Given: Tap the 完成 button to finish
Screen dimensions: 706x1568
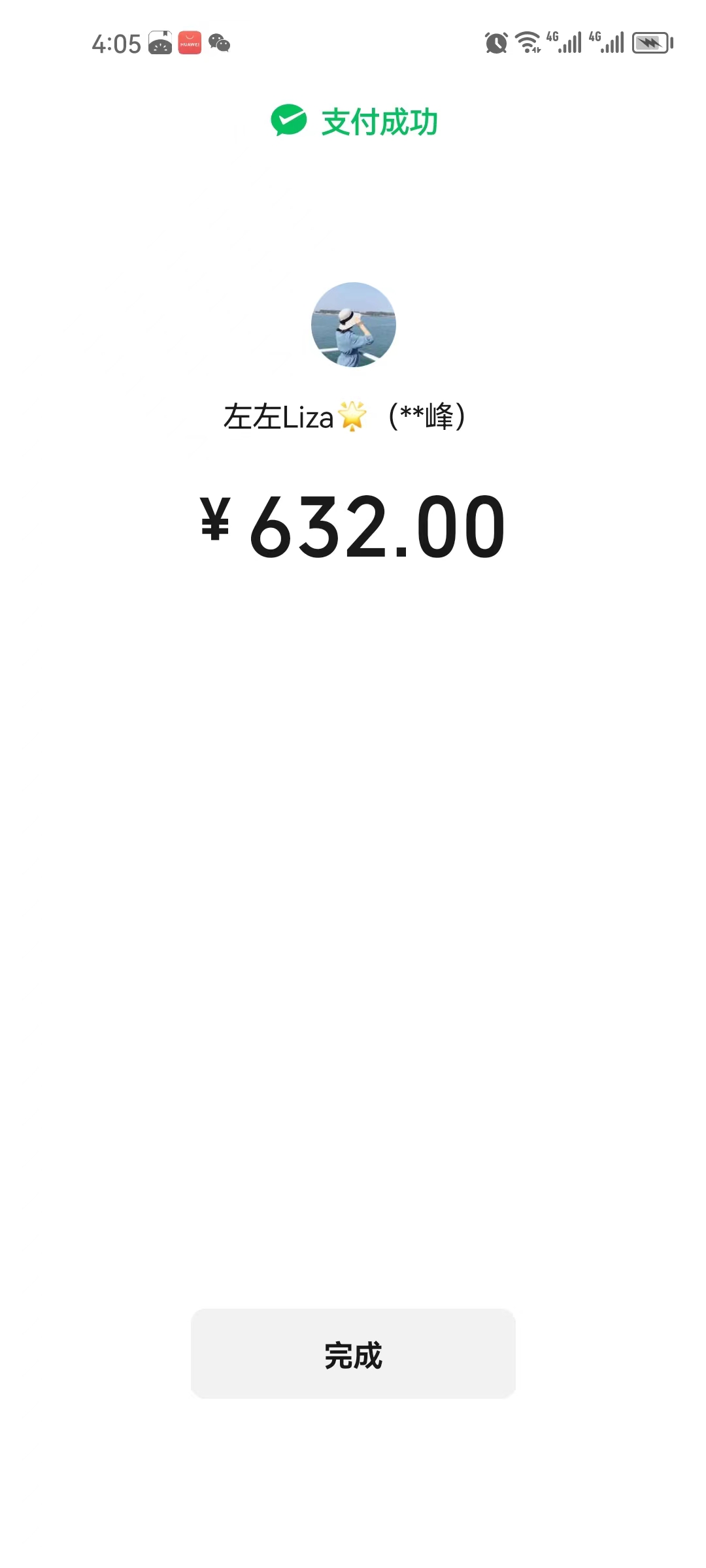Looking at the screenshot, I should point(353,1353).
